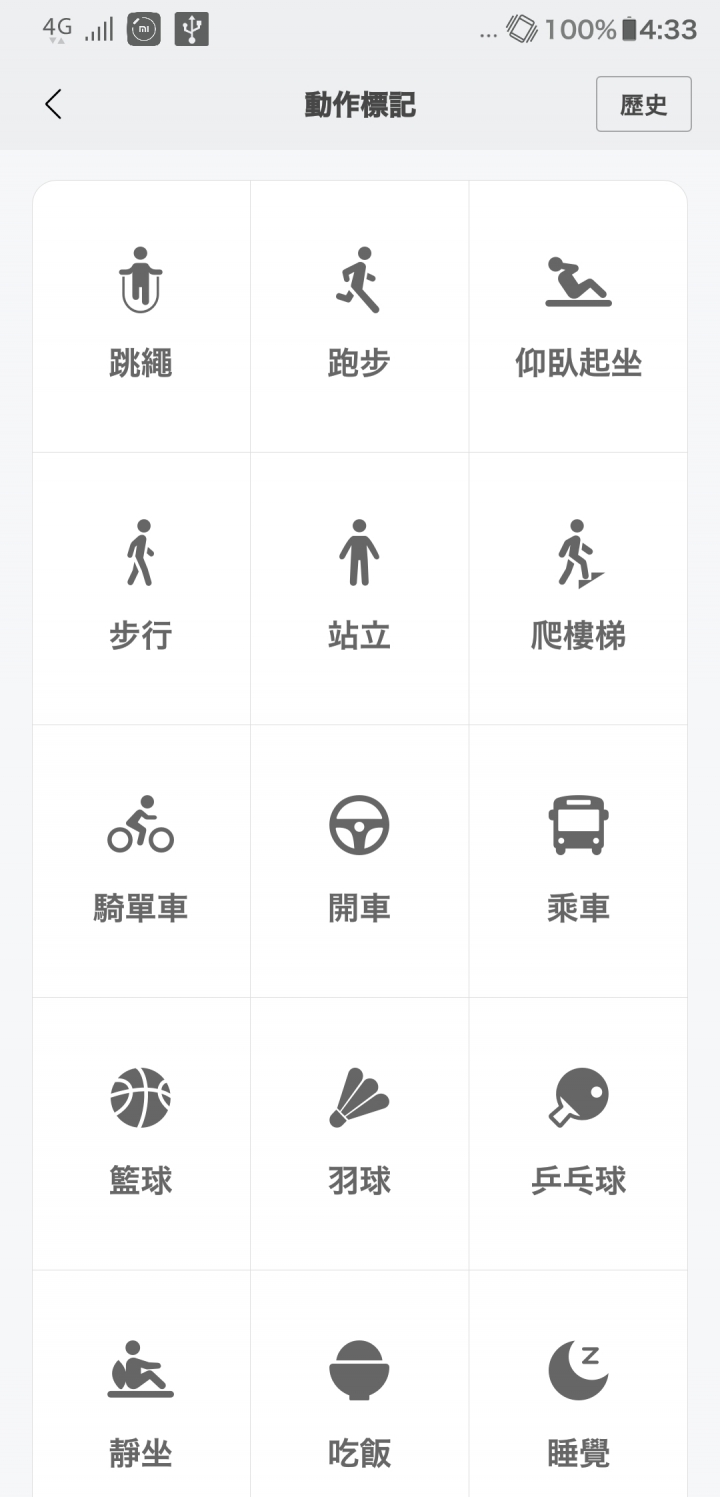Select the 籃球 basketball activity

click(x=141, y=1134)
